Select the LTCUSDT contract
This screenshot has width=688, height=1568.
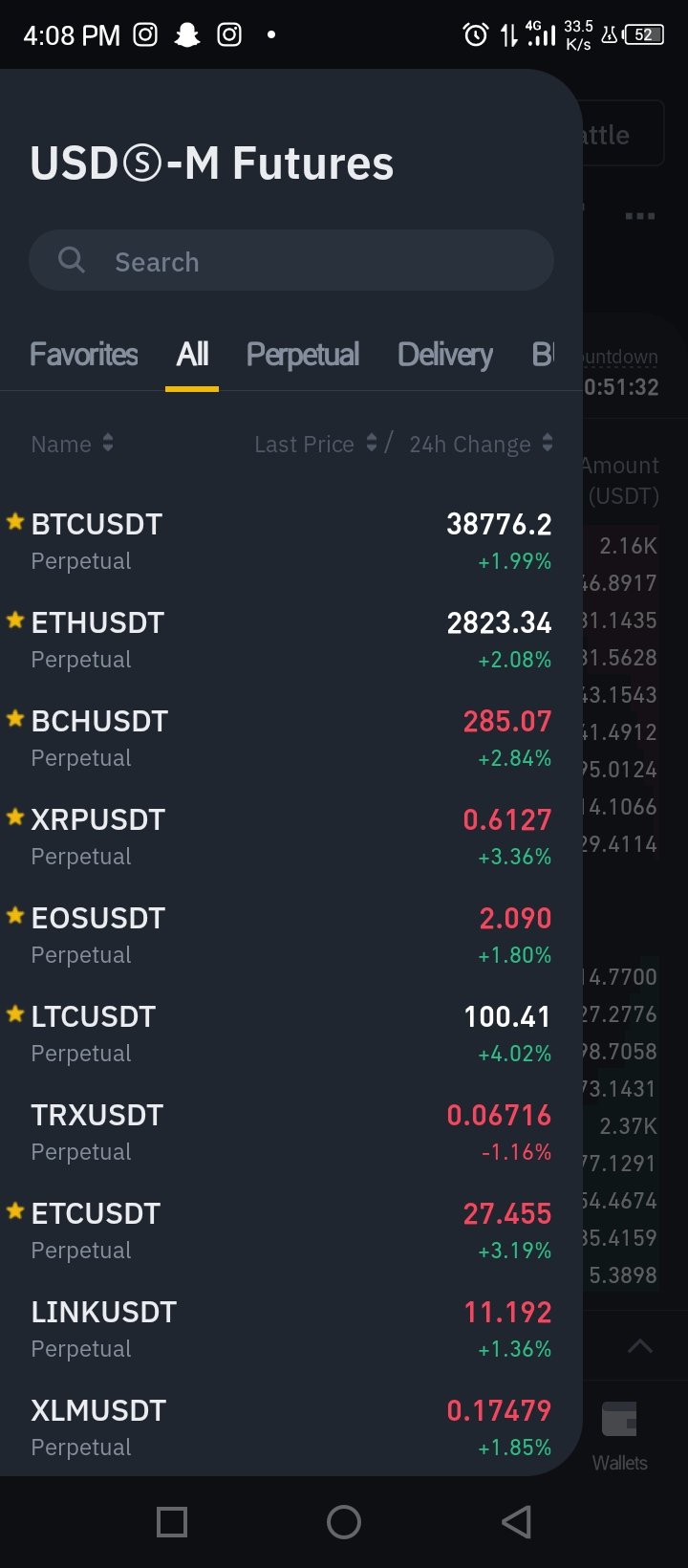point(291,1034)
